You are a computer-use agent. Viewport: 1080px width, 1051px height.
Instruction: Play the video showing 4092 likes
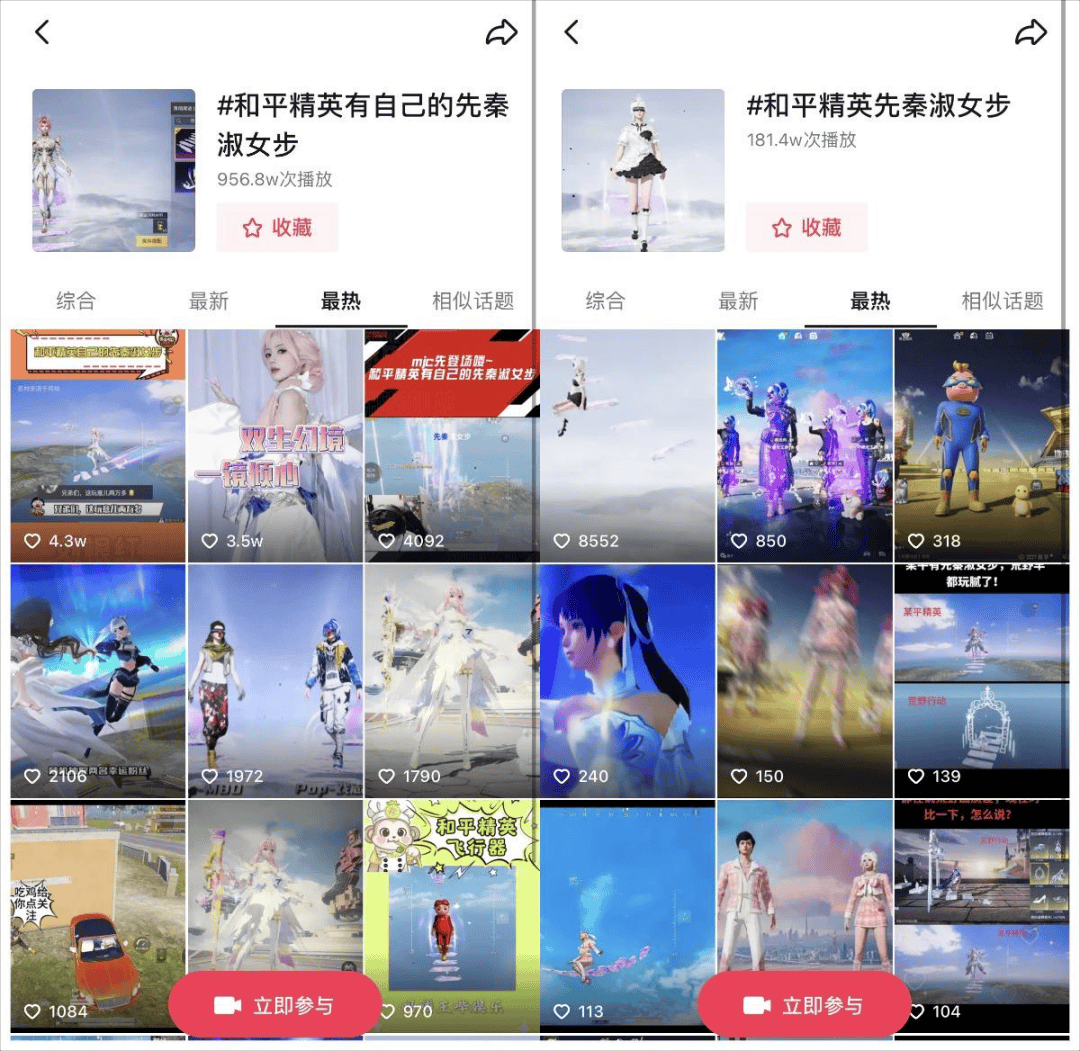point(452,445)
